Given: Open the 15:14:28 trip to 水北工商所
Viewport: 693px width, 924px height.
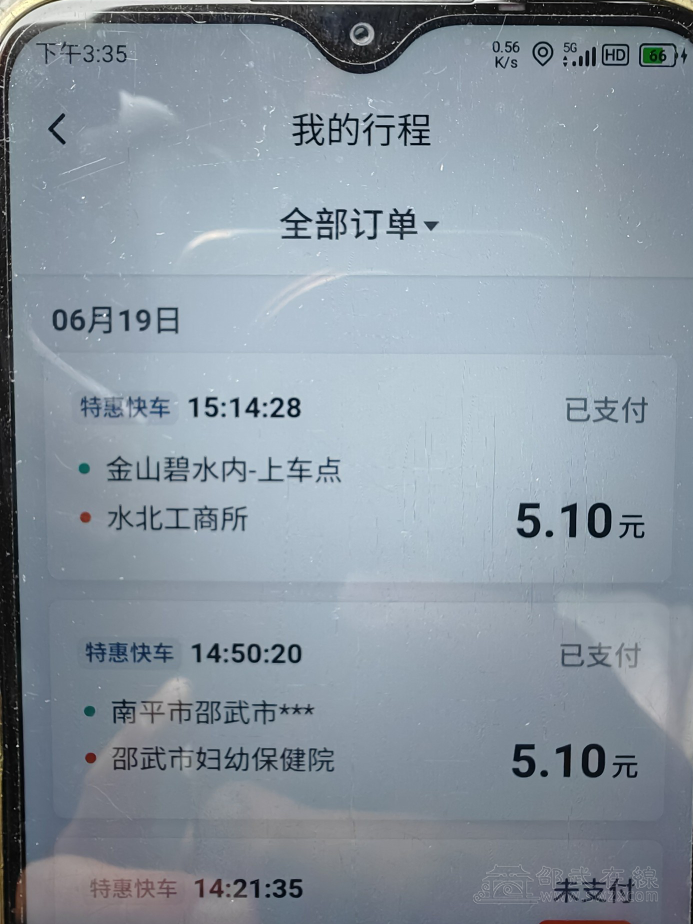Looking at the screenshot, I should 360,467.
